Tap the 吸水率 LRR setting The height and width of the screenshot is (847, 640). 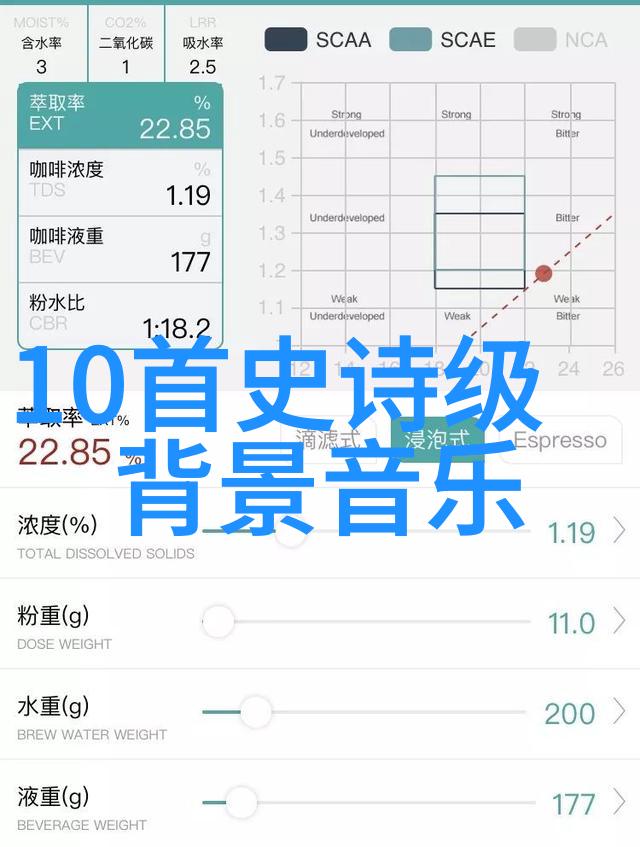tap(202, 44)
